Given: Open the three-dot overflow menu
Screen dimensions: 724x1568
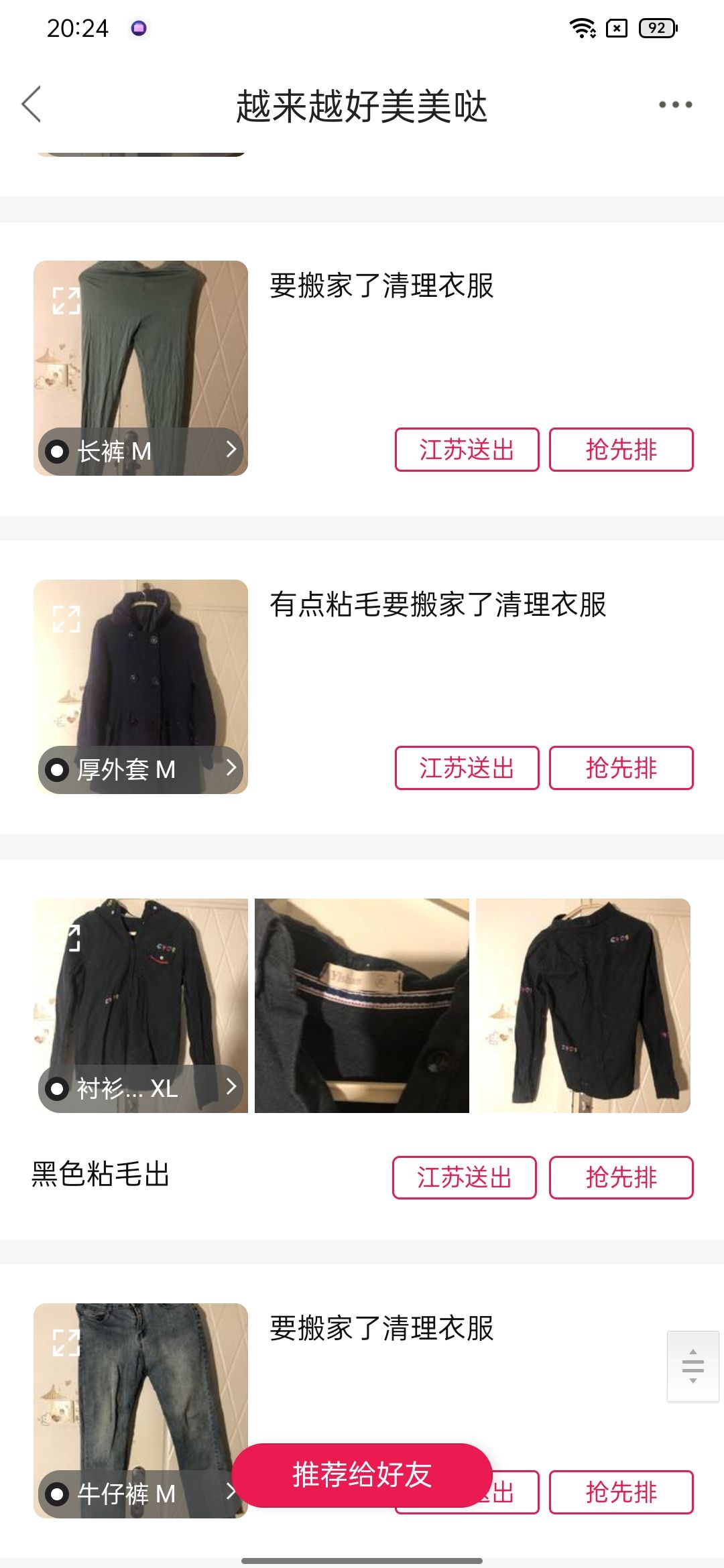Looking at the screenshot, I should (x=675, y=105).
